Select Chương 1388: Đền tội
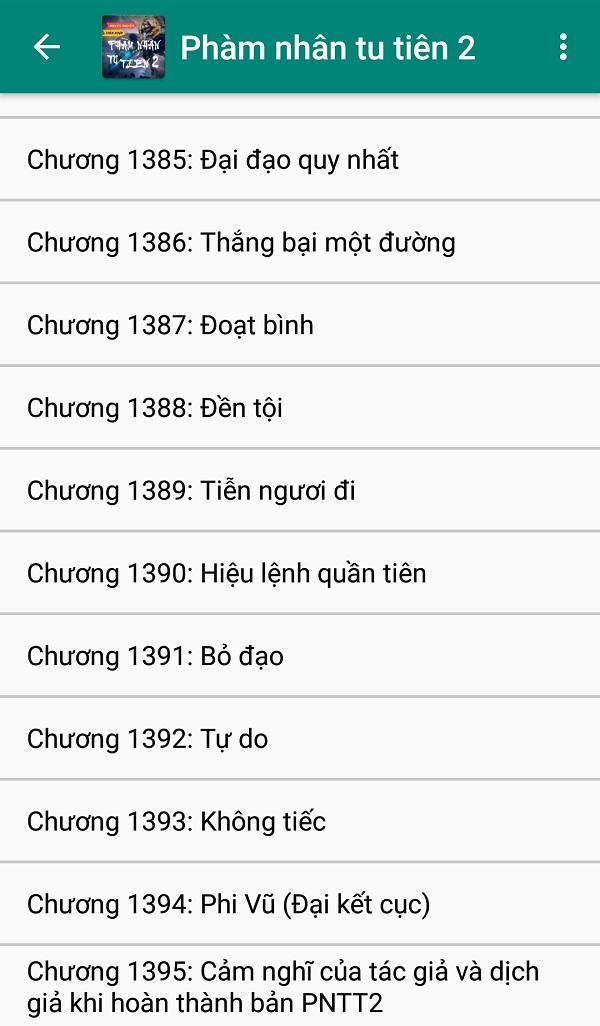This screenshot has width=600, height=1026. 155,408
